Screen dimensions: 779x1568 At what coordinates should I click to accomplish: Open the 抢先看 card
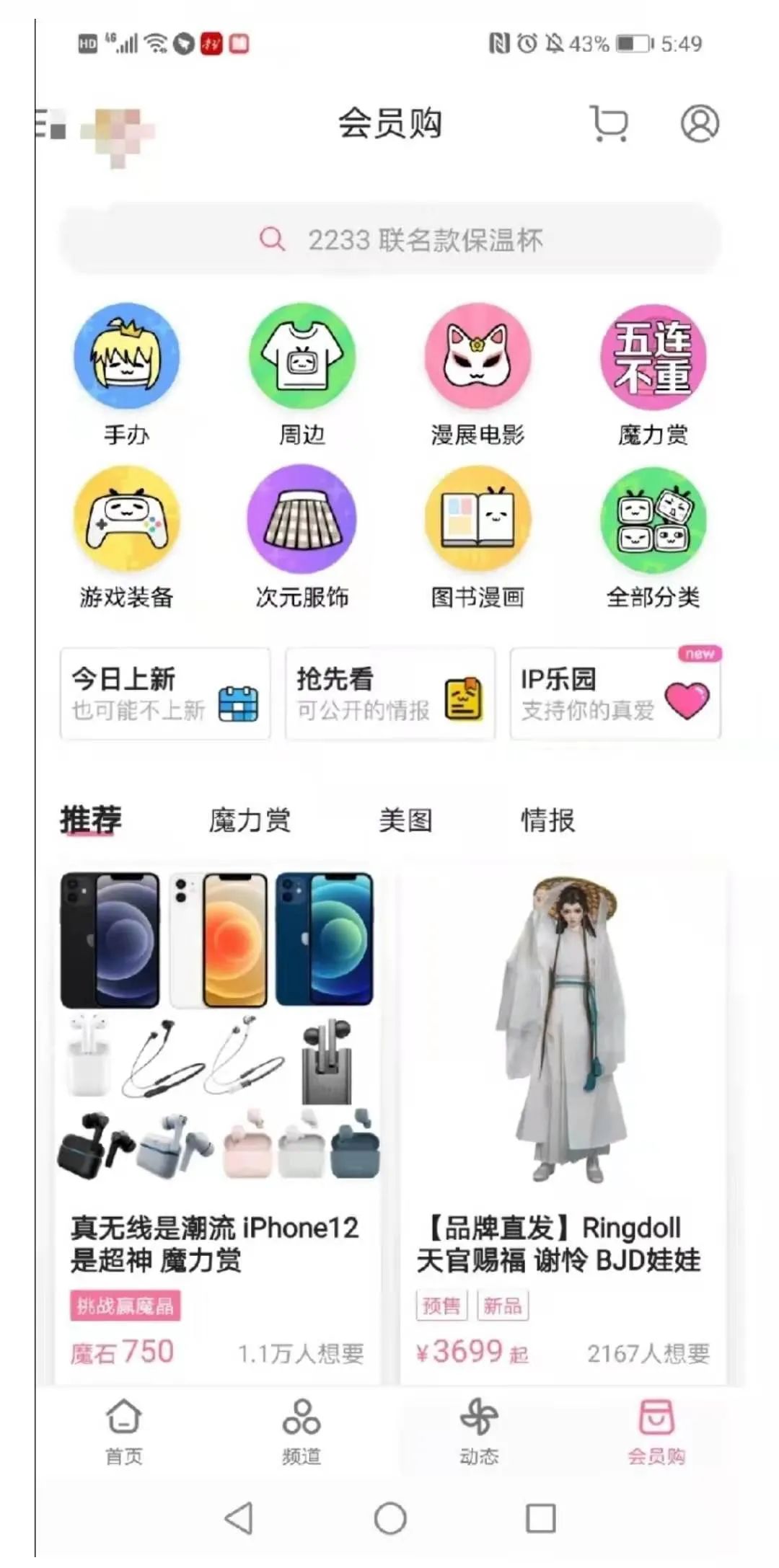click(x=390, y=694)
